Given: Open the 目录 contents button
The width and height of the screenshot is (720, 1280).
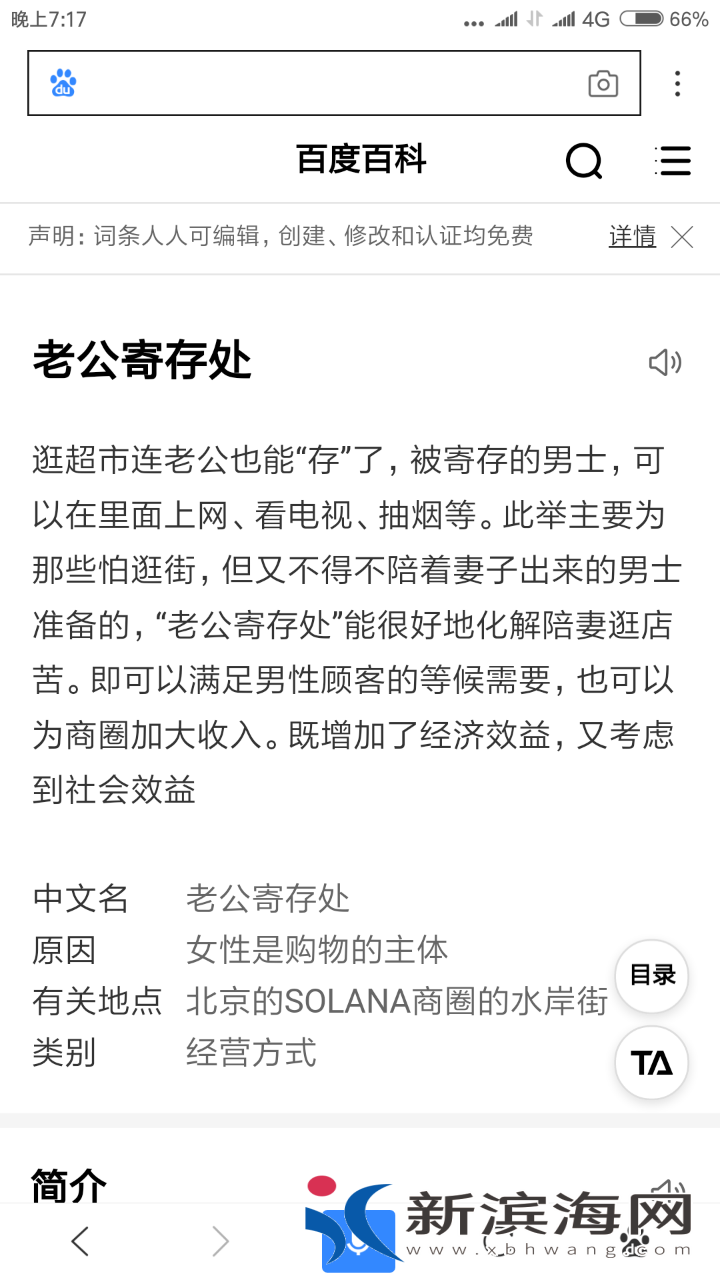Looking at the screenshot, I should point(652,975).
